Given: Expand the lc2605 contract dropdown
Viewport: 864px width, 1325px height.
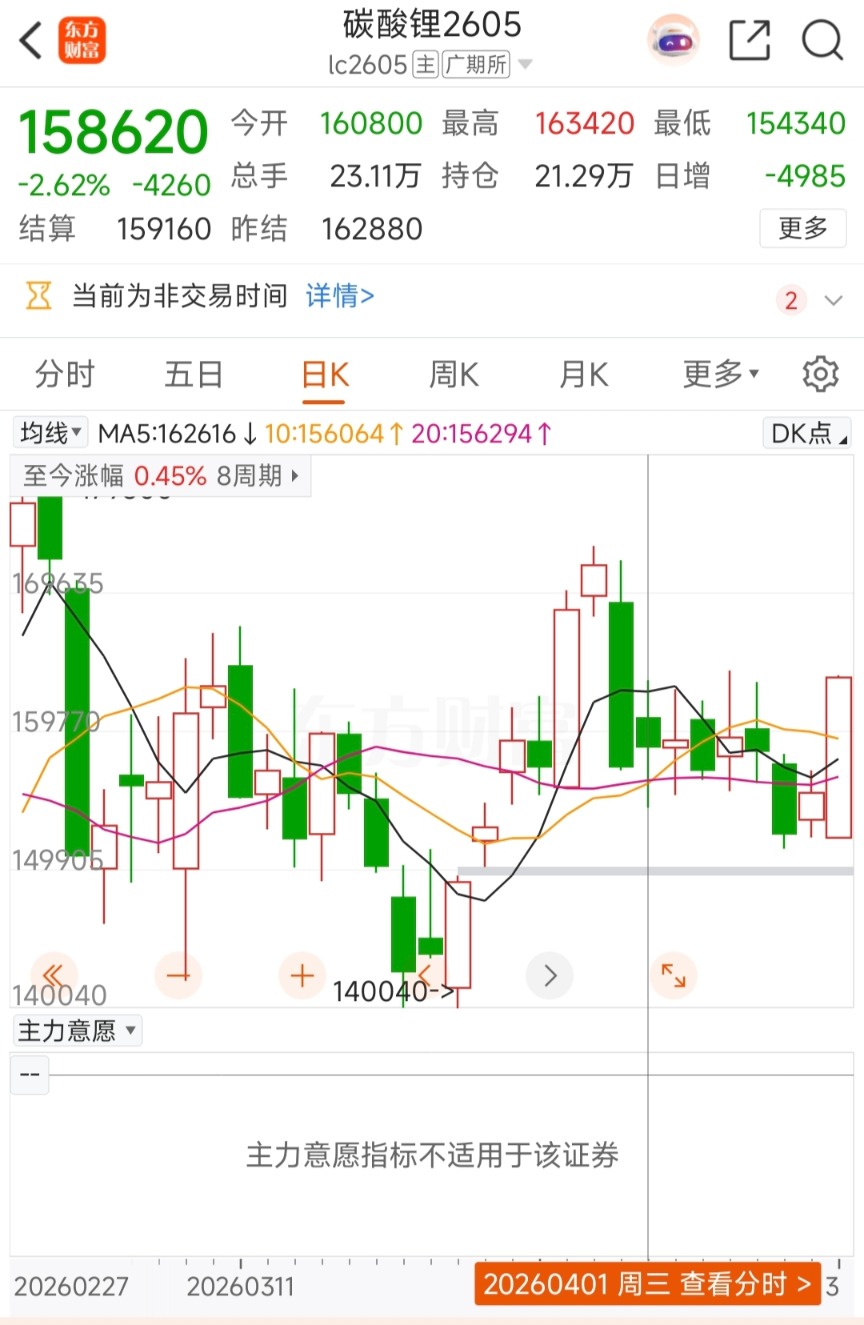Looking at the screenshot, I should pos(525,66).
